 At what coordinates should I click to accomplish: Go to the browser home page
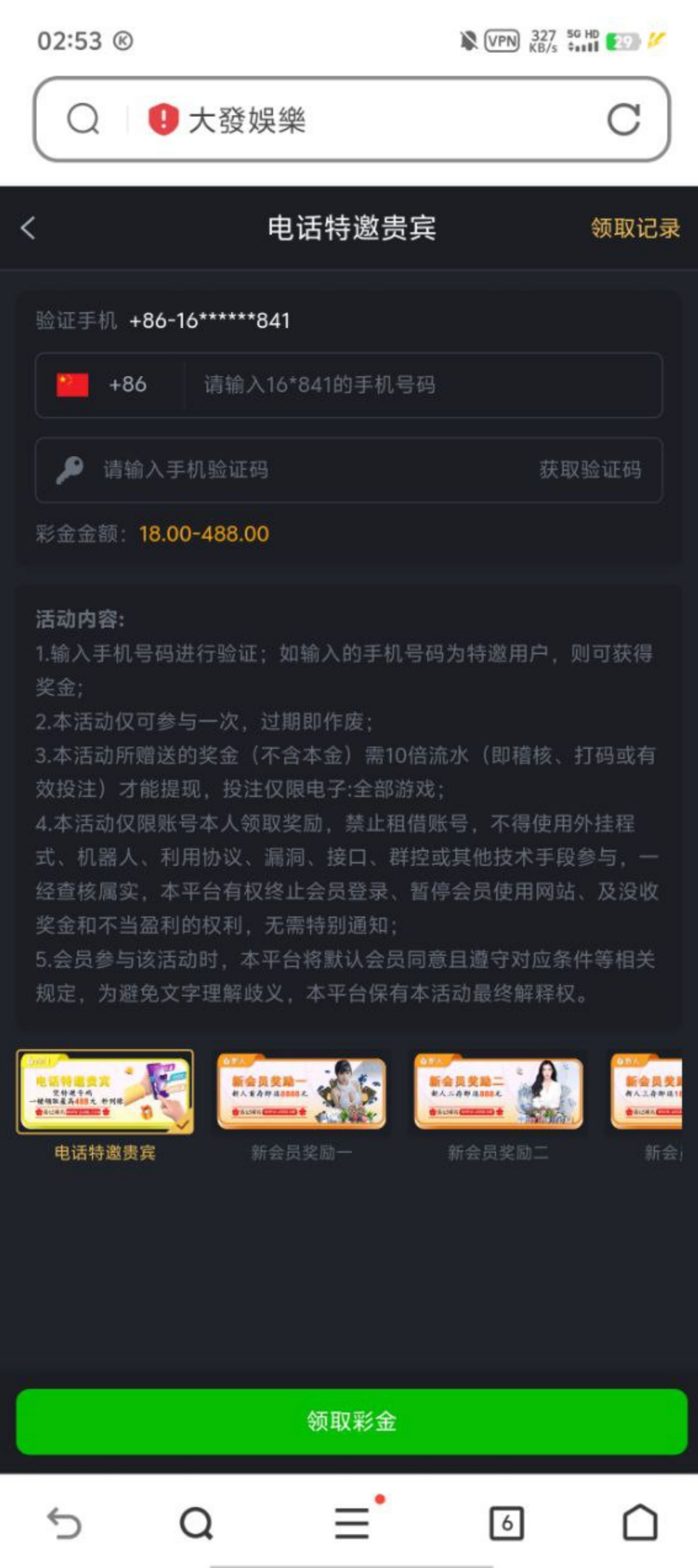pyautogui.click(x=640, y=1523)
